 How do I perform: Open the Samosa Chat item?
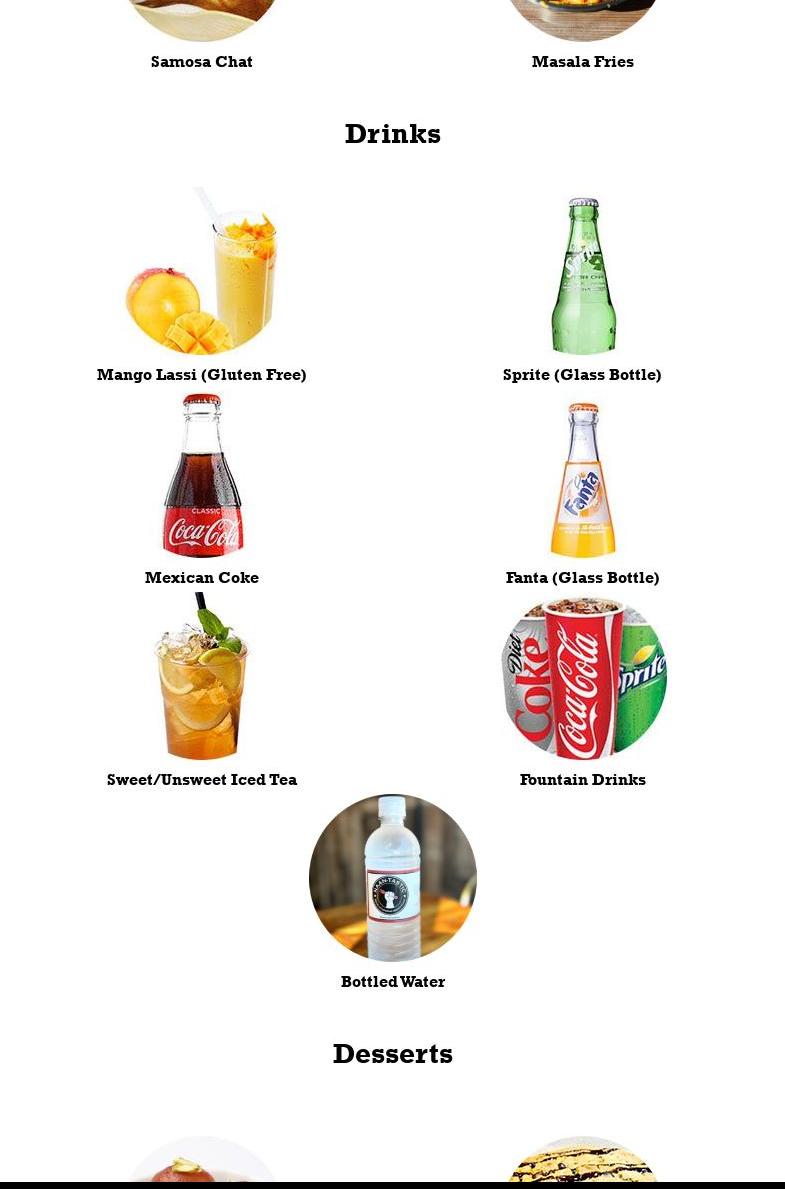tap(201, 61)
